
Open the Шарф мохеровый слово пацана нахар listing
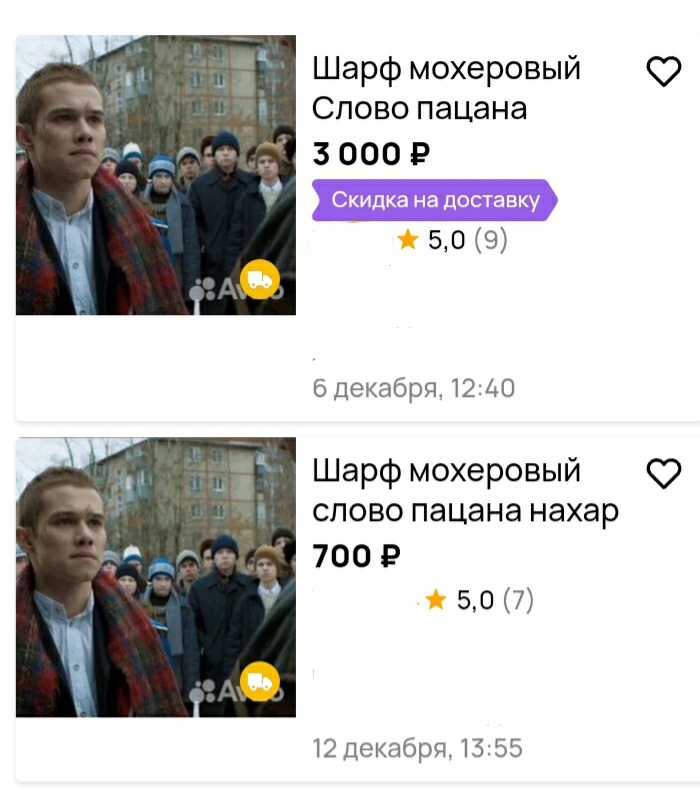click(465, 490)
